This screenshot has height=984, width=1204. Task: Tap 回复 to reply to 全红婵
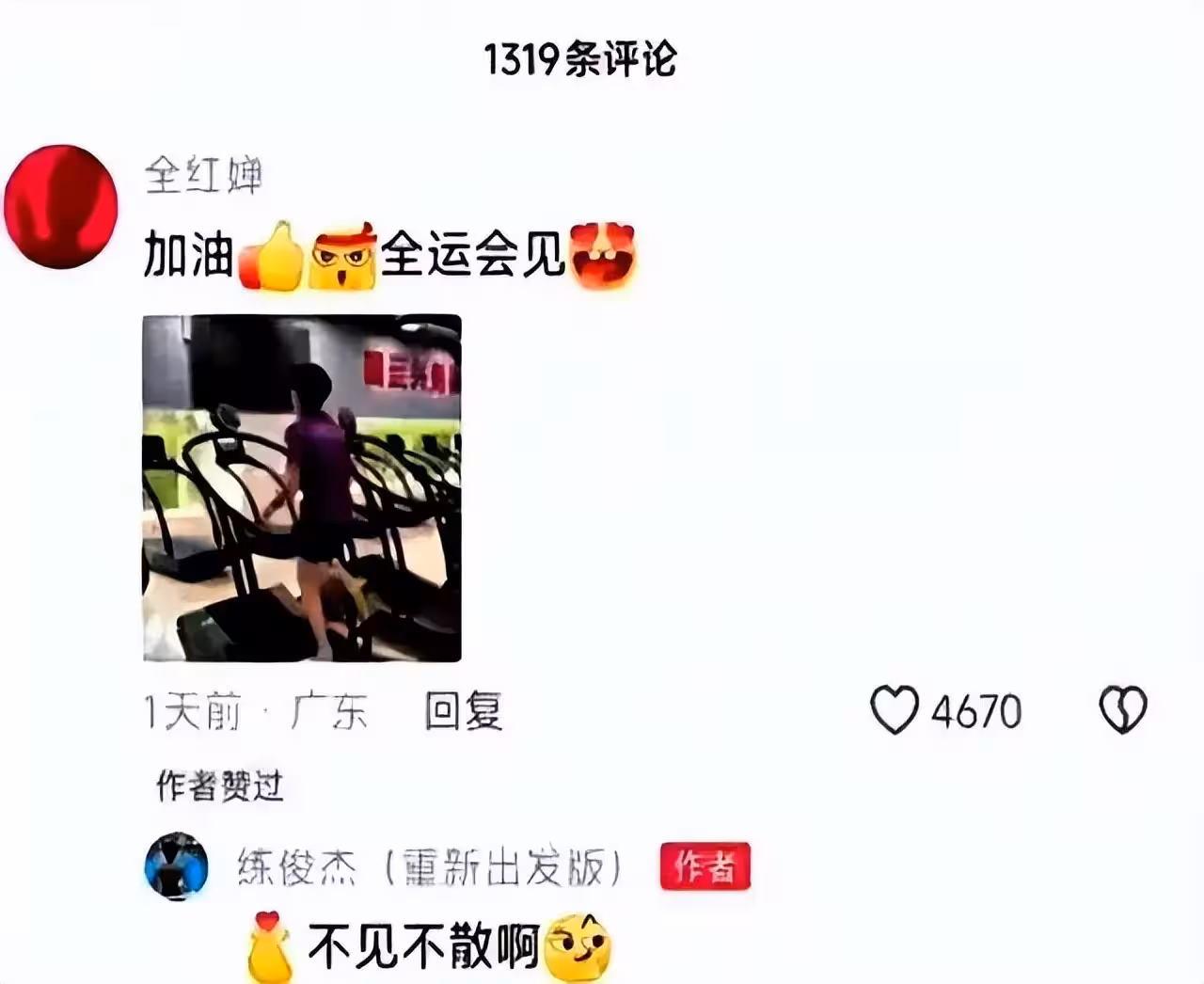point(463,711)
